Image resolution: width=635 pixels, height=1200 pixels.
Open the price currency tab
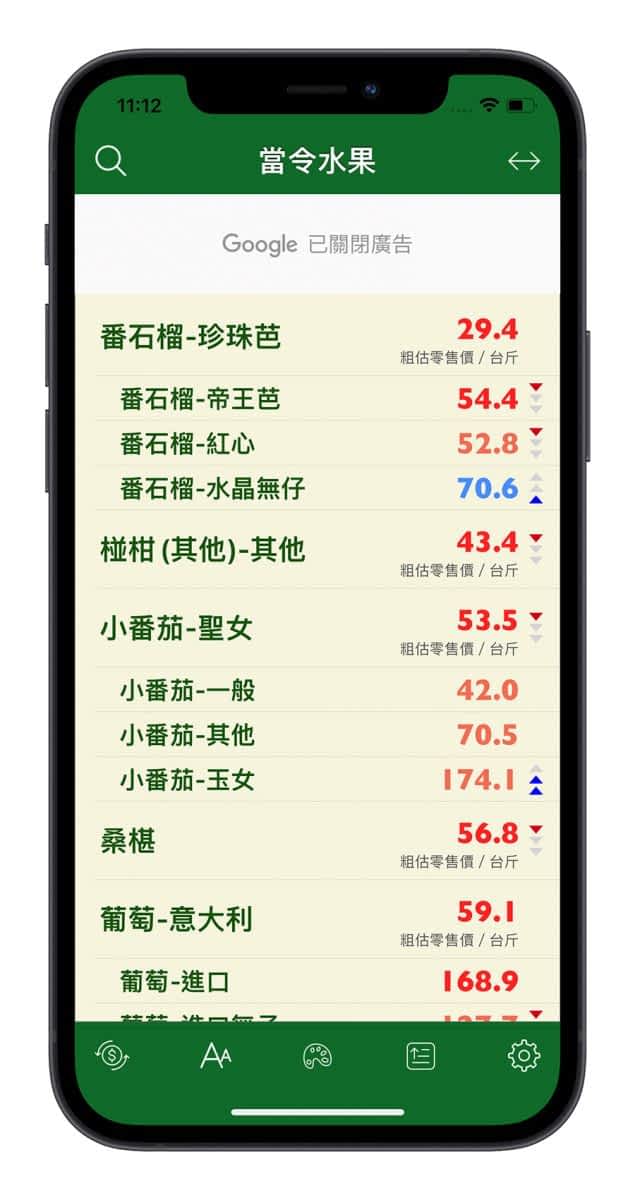point(111,1056)
